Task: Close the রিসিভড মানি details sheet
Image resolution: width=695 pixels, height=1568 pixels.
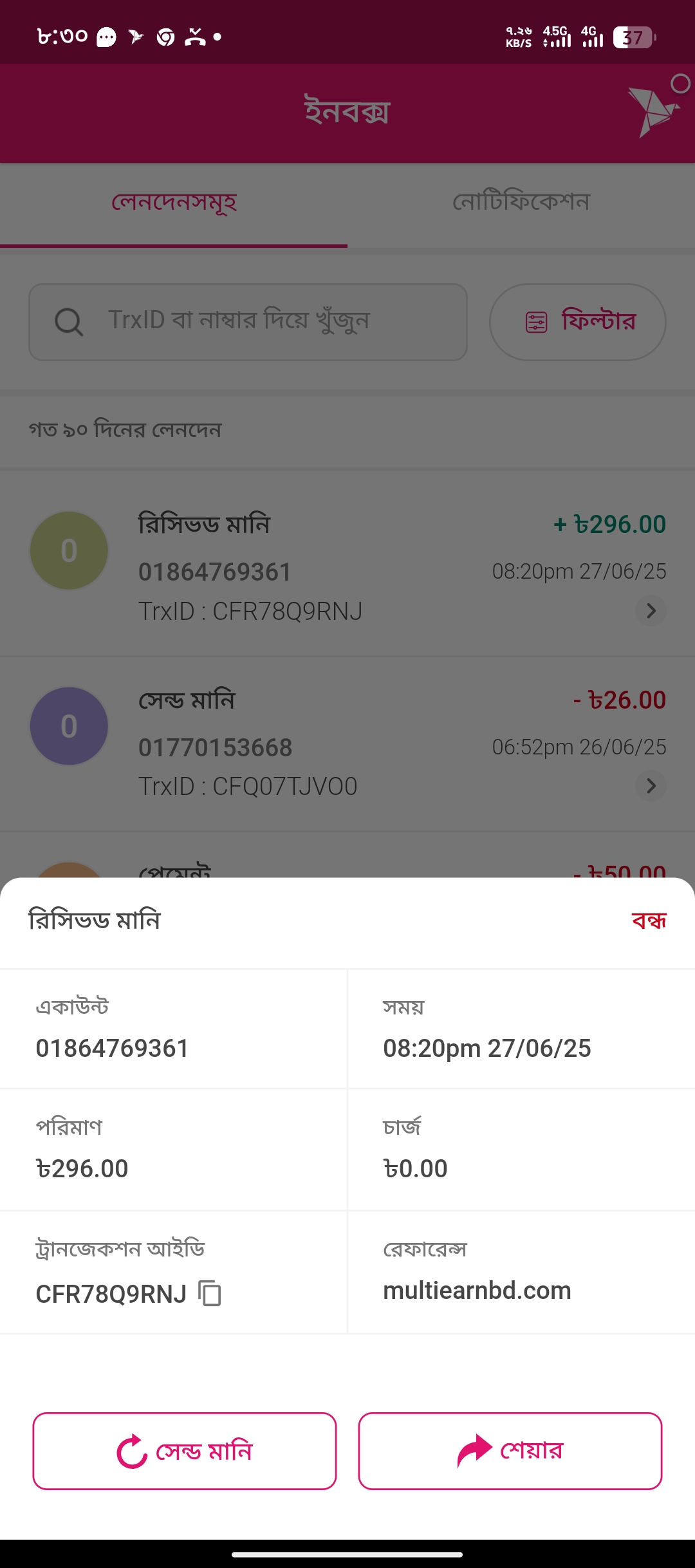Action: tap(649, 920)
